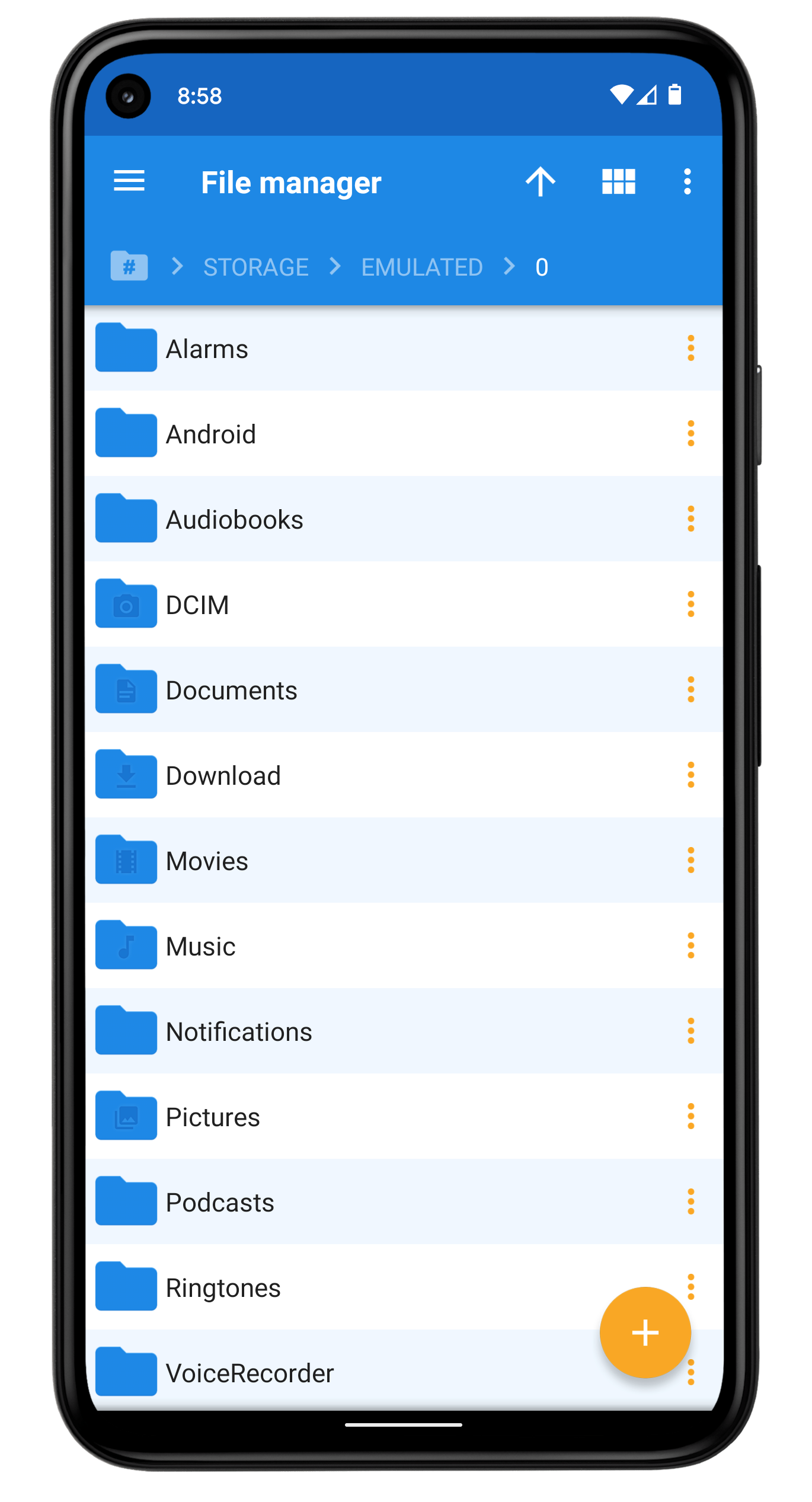
Task: Open the Download folder
Action: click(223, 775)
